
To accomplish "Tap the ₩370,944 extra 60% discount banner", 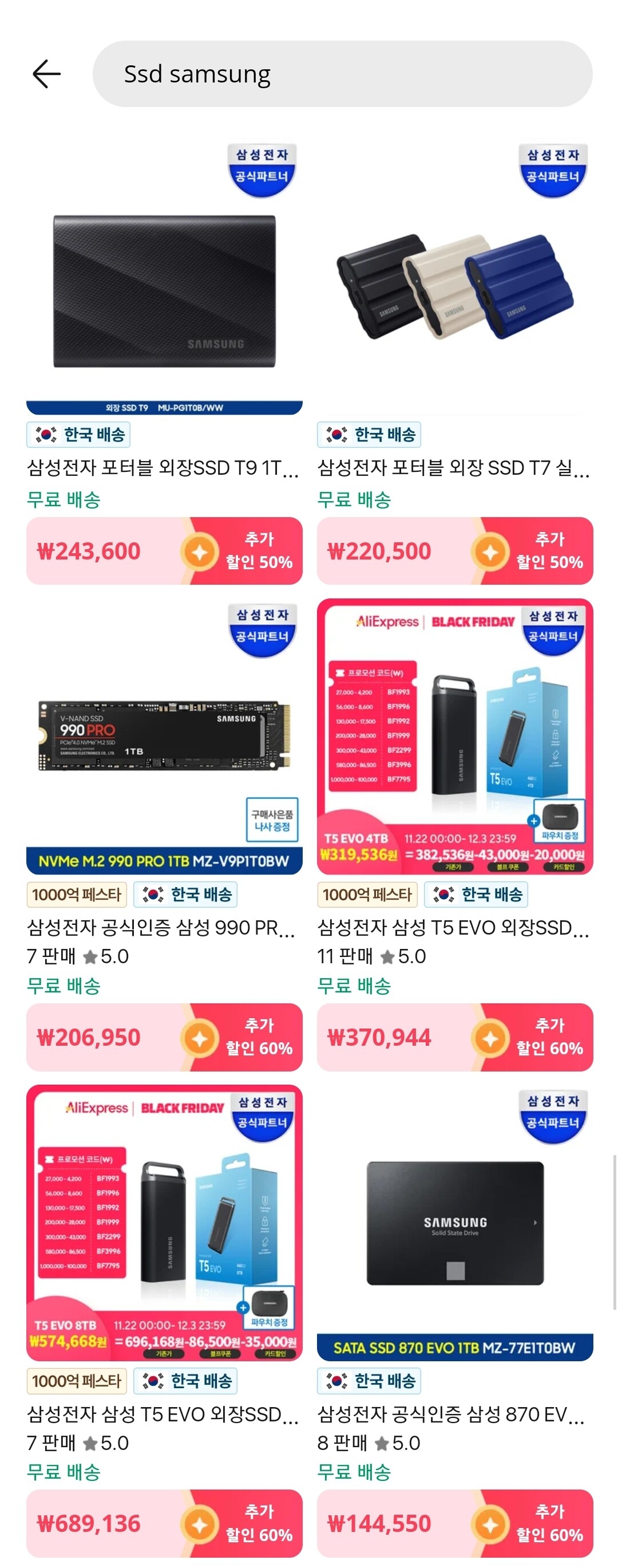I will pos(454,1037).
